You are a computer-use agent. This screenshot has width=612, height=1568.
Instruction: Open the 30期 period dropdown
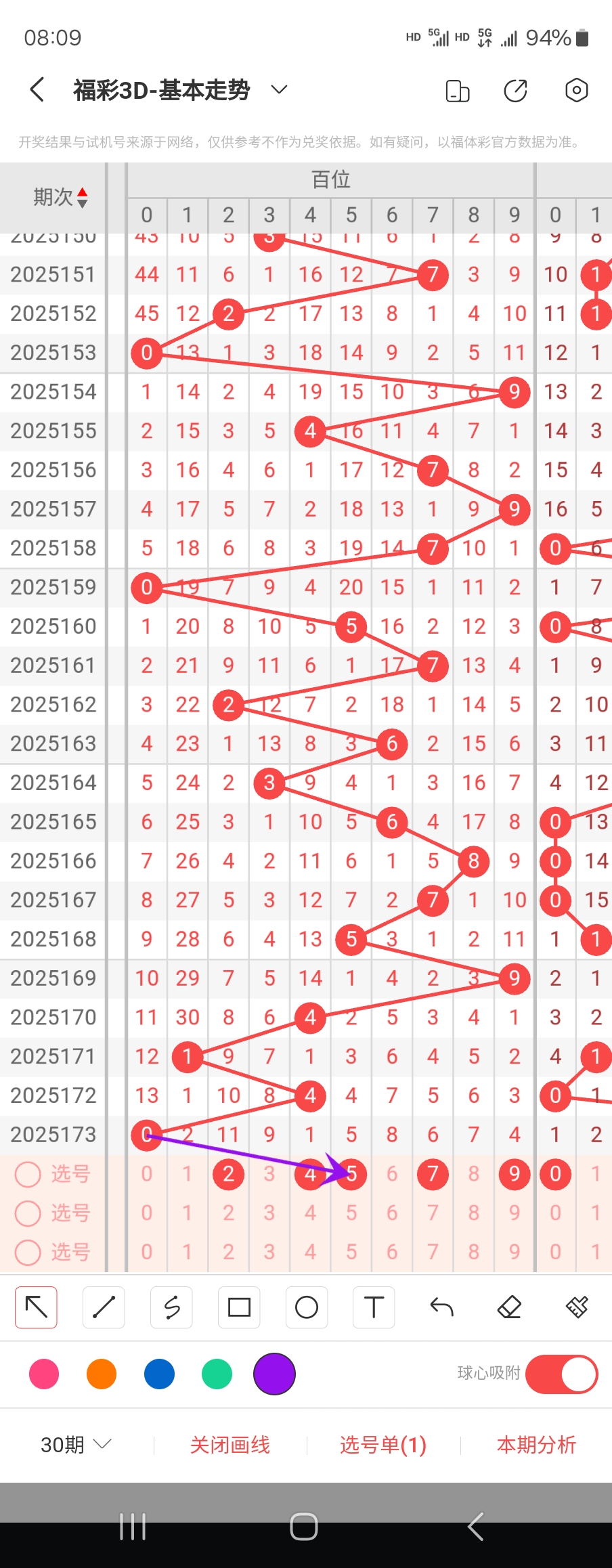coord(75,1445)
